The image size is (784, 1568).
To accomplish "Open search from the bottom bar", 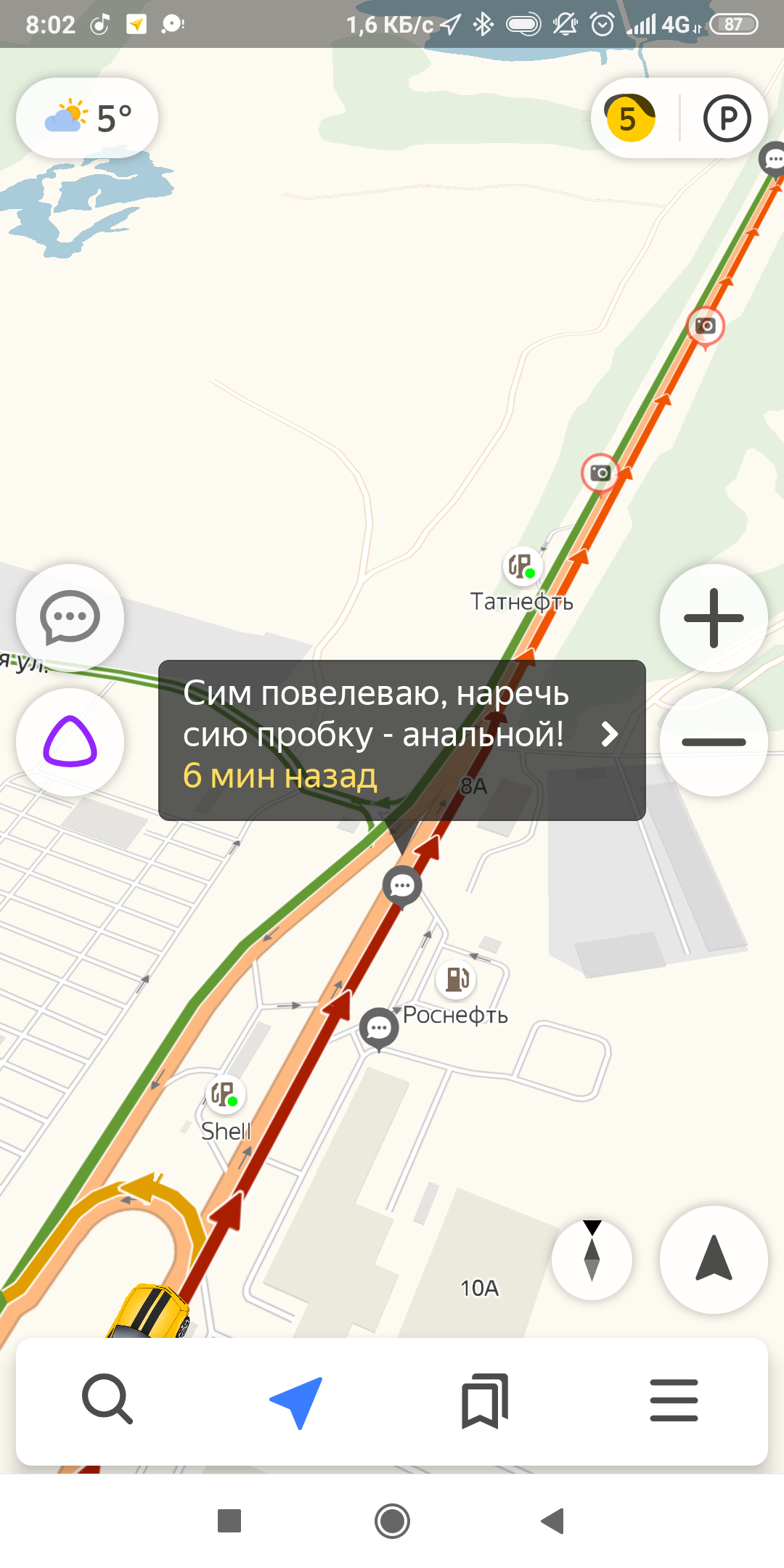I will click(107, 1399).
